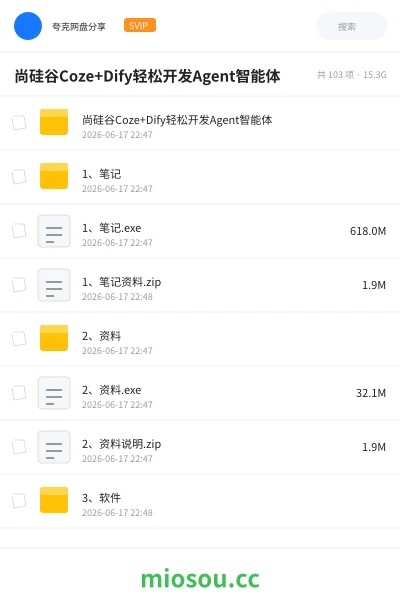400x600 pixels.
Task: Open file 2、资料.exe
Action: tap(200, 393)
